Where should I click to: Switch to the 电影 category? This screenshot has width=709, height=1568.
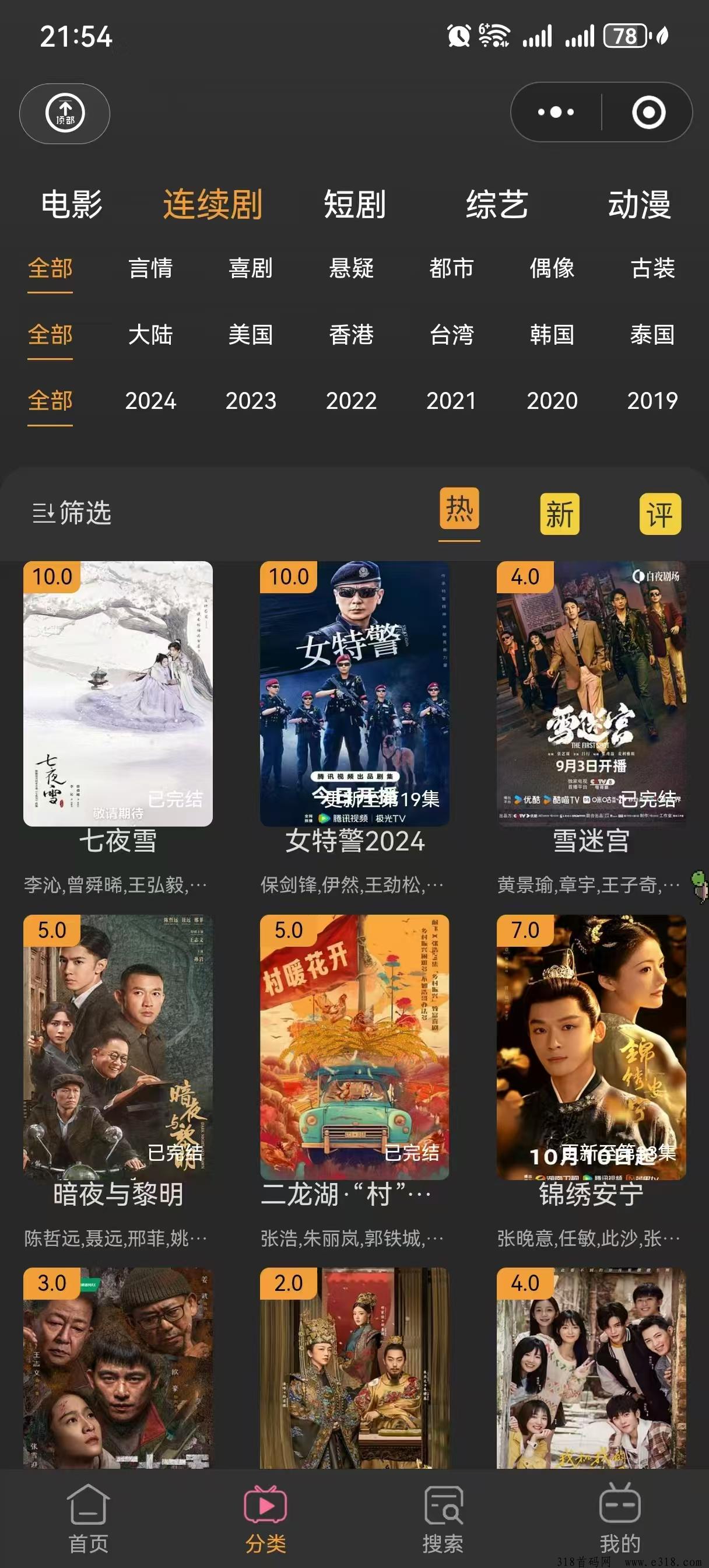pos(71,204)
